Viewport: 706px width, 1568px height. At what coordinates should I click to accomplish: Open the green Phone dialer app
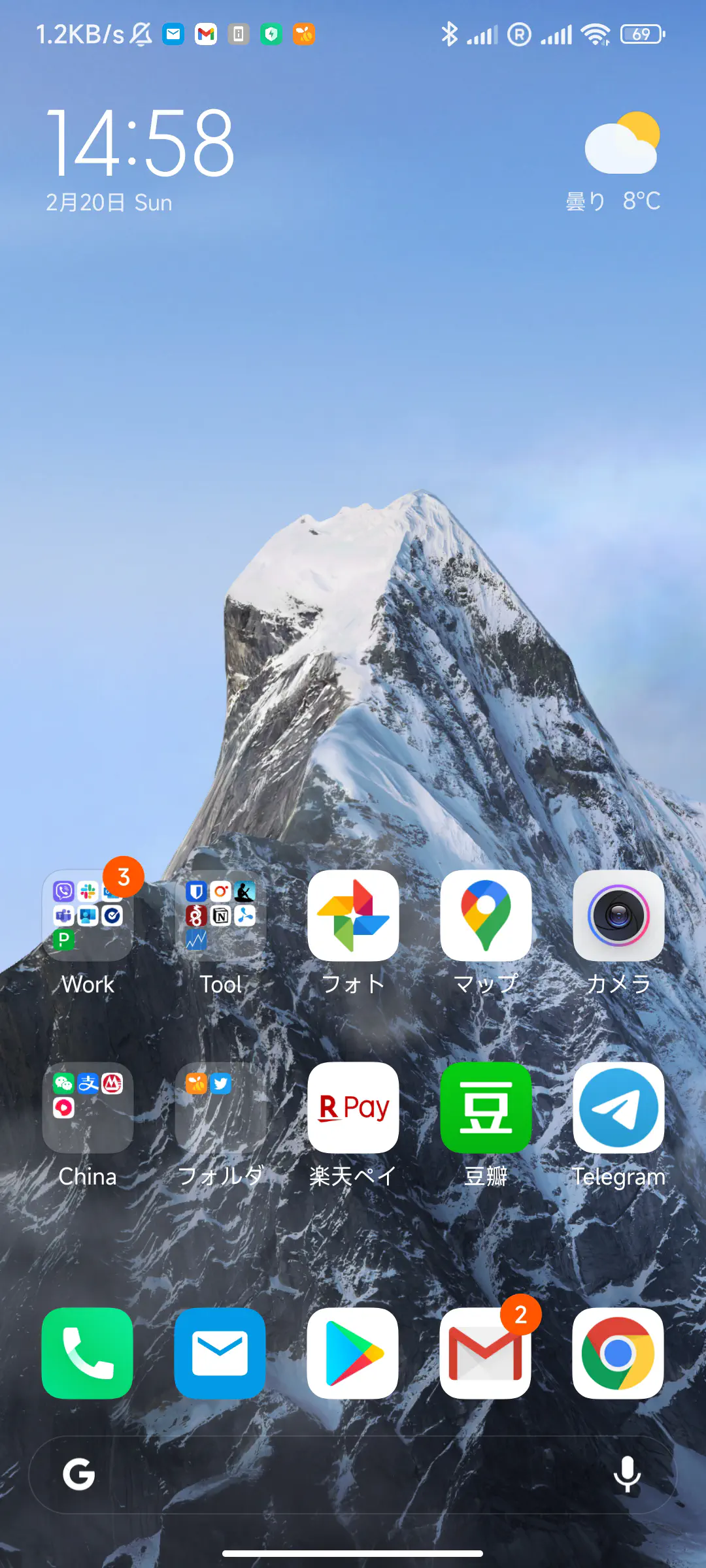coord(87,1352)
